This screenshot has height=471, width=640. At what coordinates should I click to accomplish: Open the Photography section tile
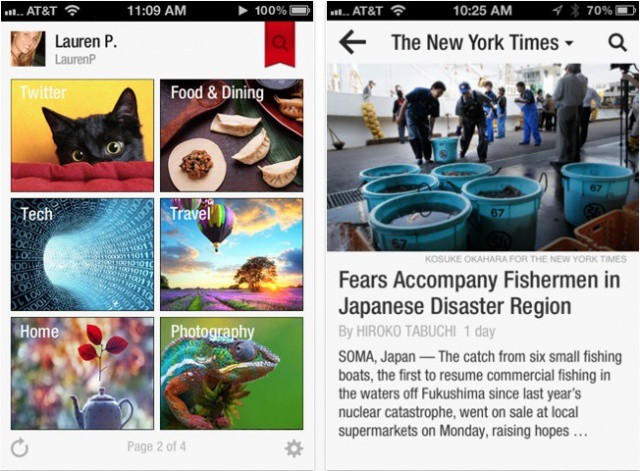pos(231,373)
